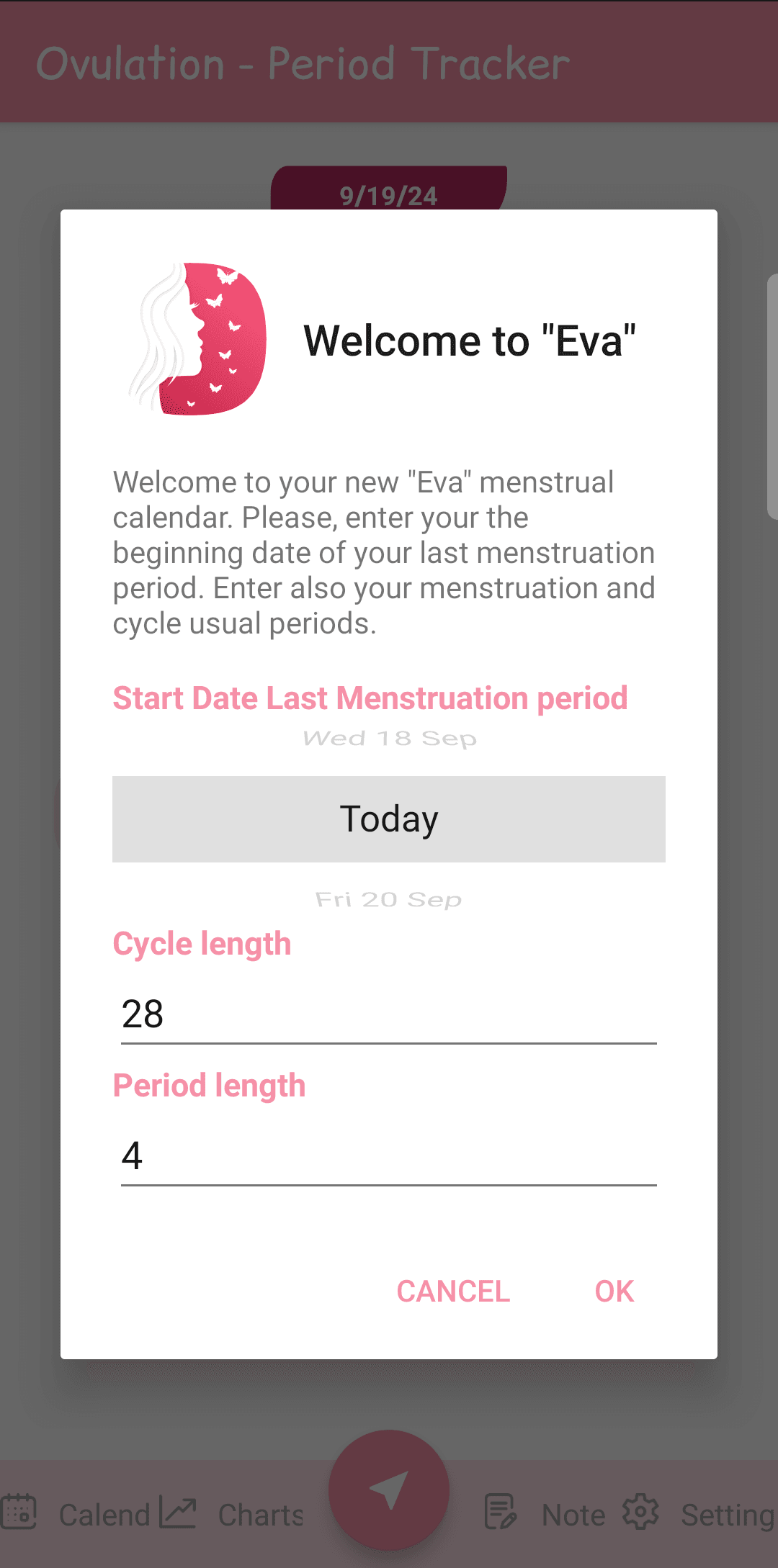Open the Note pencil icon
778x1568 pixels.
pos(500,1512)
